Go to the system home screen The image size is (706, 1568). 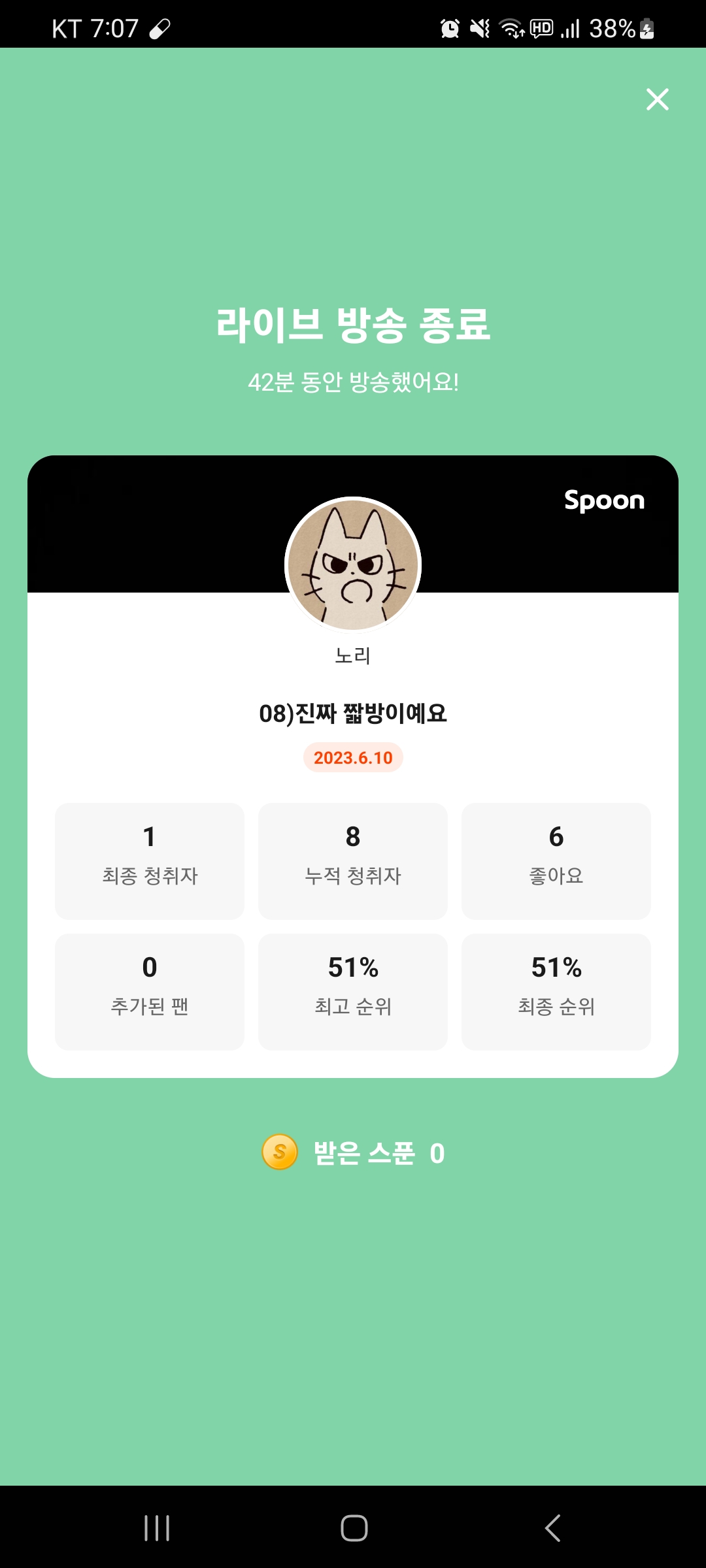click(x=354, y=1527)
